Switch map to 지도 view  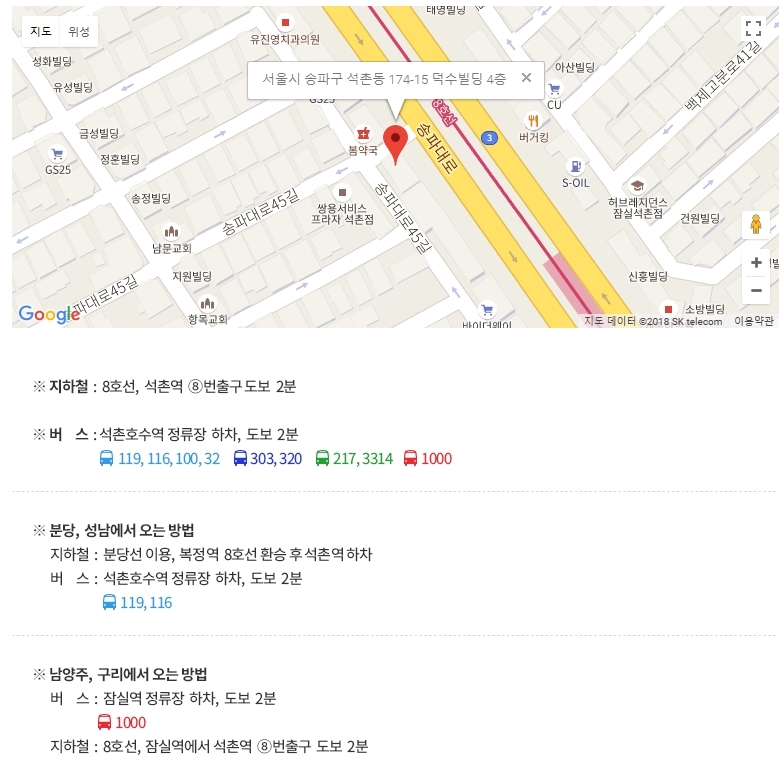41,31
